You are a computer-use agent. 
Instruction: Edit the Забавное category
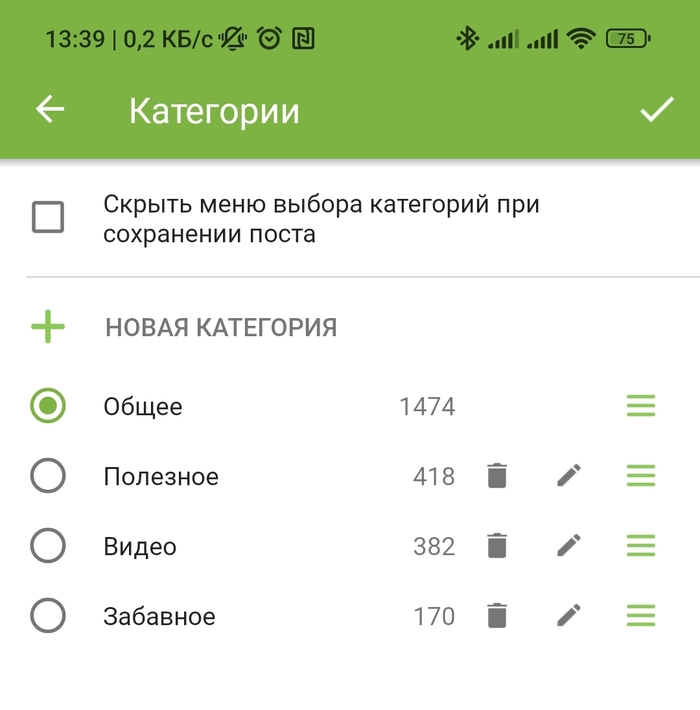[x=569, y=617]
